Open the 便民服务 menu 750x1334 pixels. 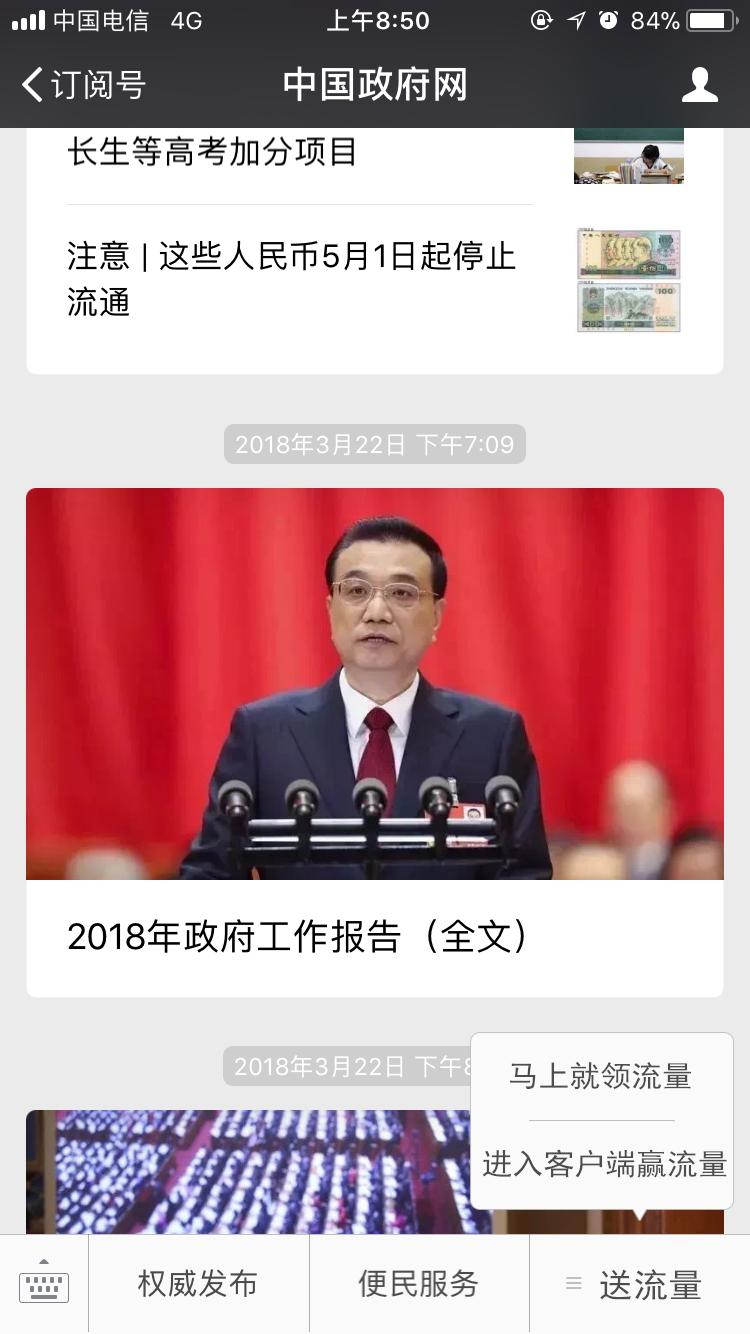click(418, 1284)
